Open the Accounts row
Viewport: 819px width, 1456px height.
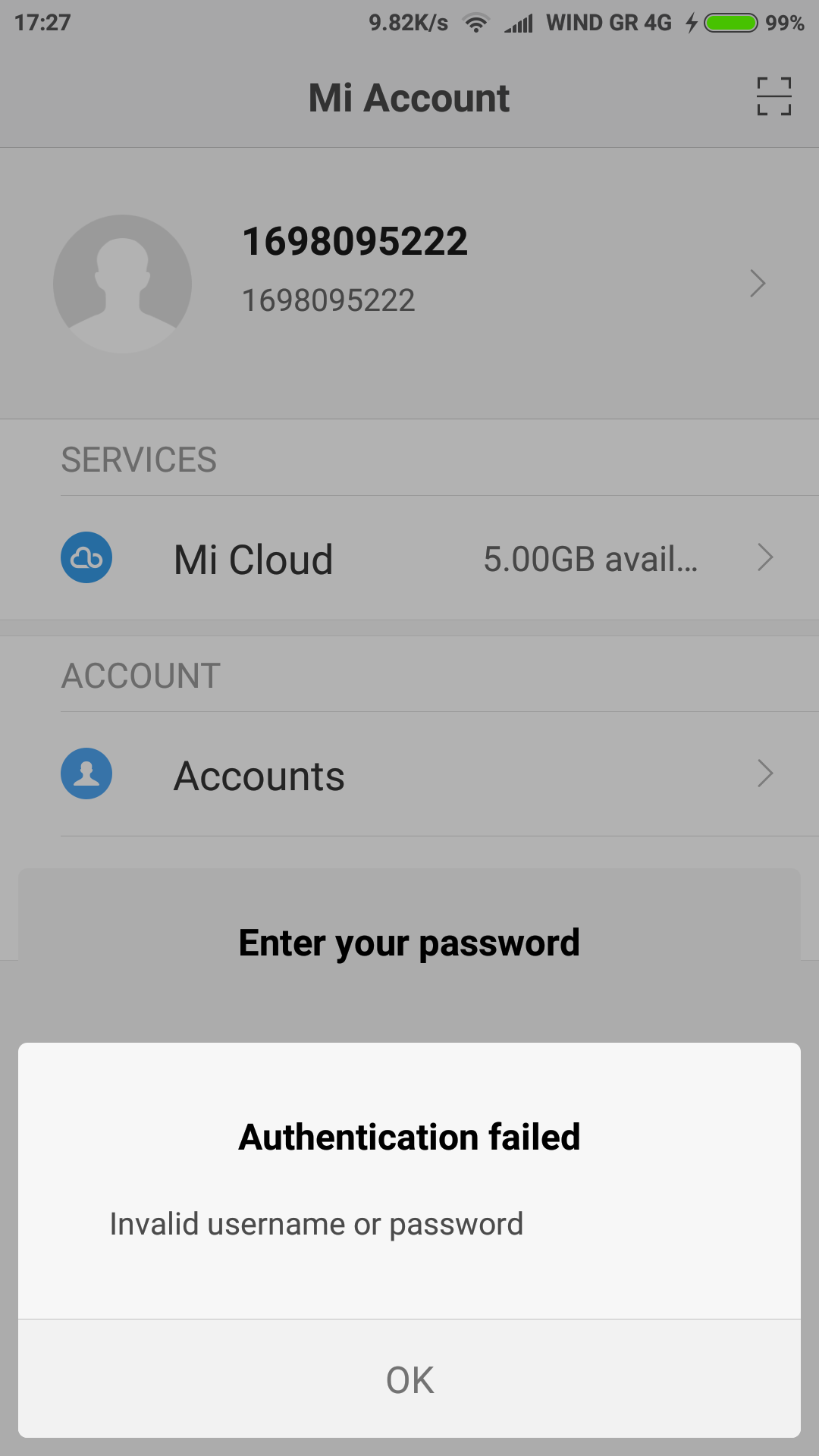tap(409, 775)
